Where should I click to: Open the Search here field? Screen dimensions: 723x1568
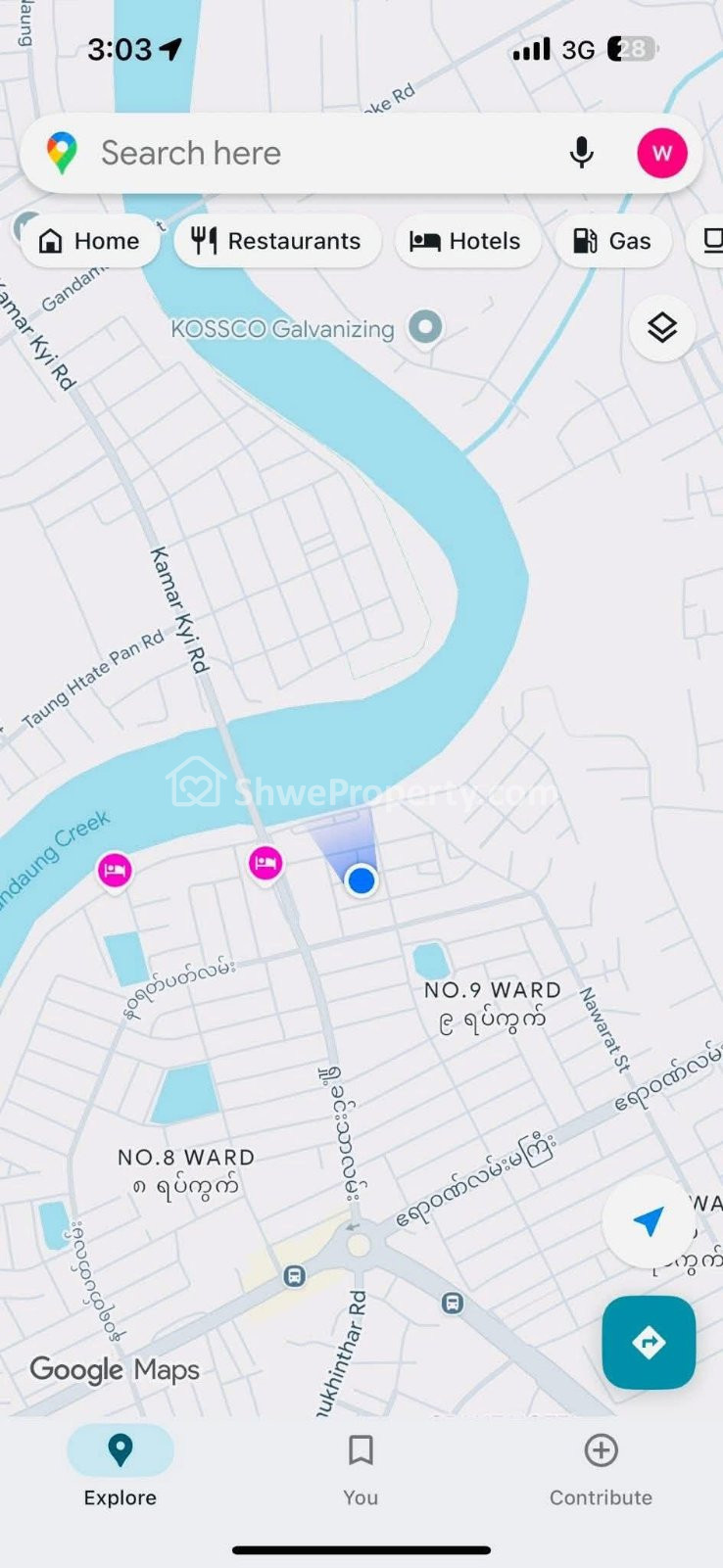[294, 154]
